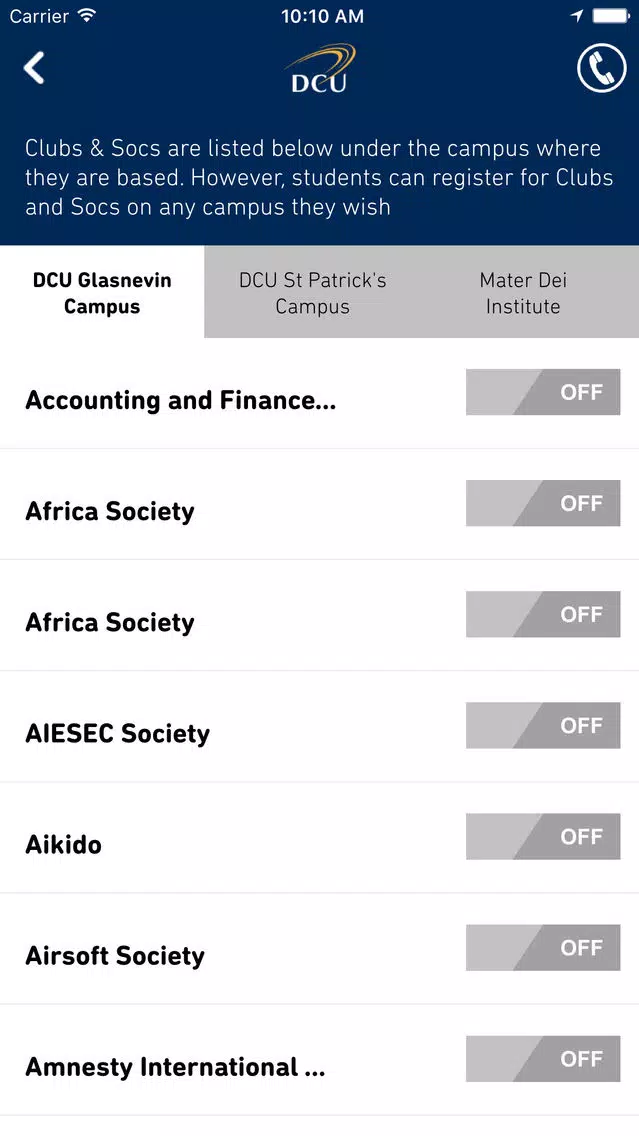
Task: Open the phone call icon
Action: [601, 68]
